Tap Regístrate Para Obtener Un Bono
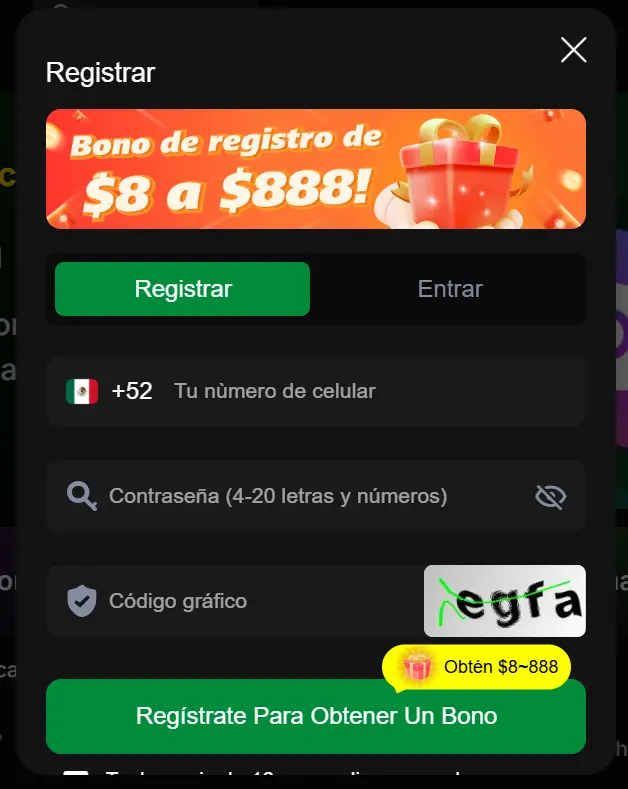 point(316,717)
